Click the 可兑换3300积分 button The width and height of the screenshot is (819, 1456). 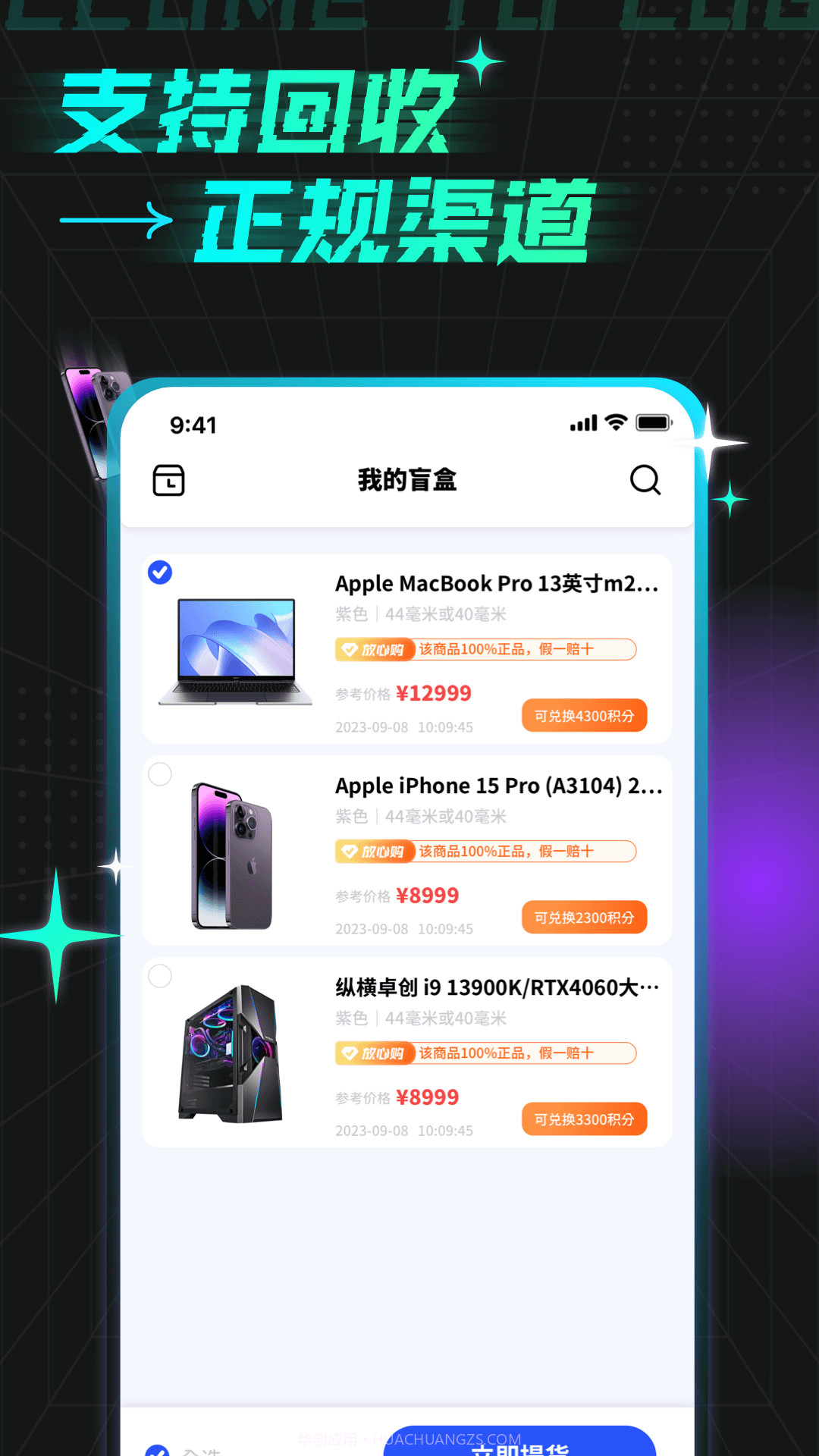584,1119
